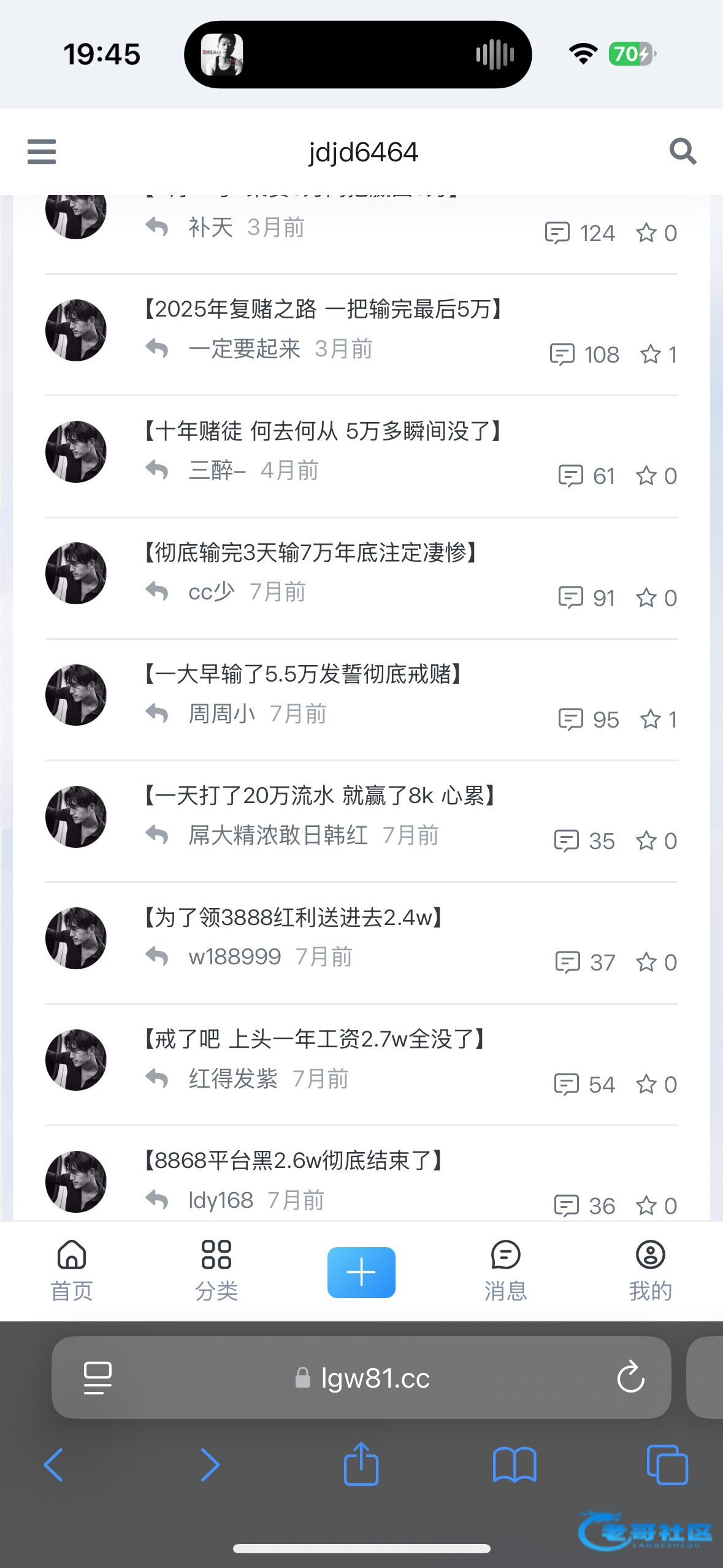Open post 为了领3888红利送进去2.4w
The height and width of the screenshot is (1568, 723).
[293, 917]
